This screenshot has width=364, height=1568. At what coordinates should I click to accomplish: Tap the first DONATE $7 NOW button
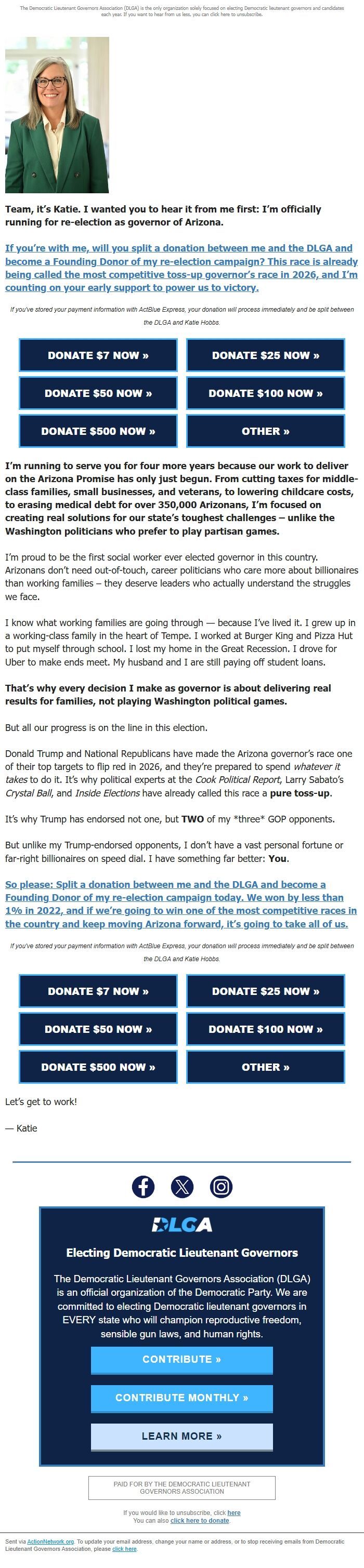[98, 355]
